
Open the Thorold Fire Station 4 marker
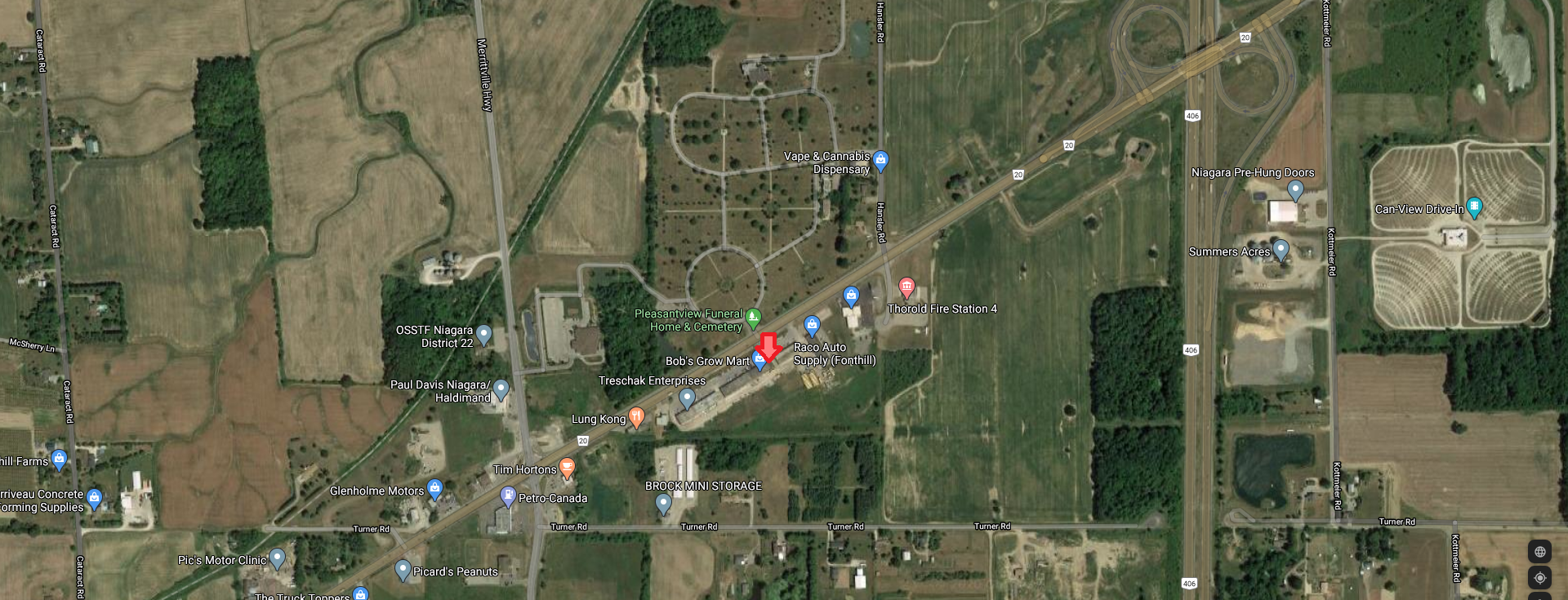906,287
